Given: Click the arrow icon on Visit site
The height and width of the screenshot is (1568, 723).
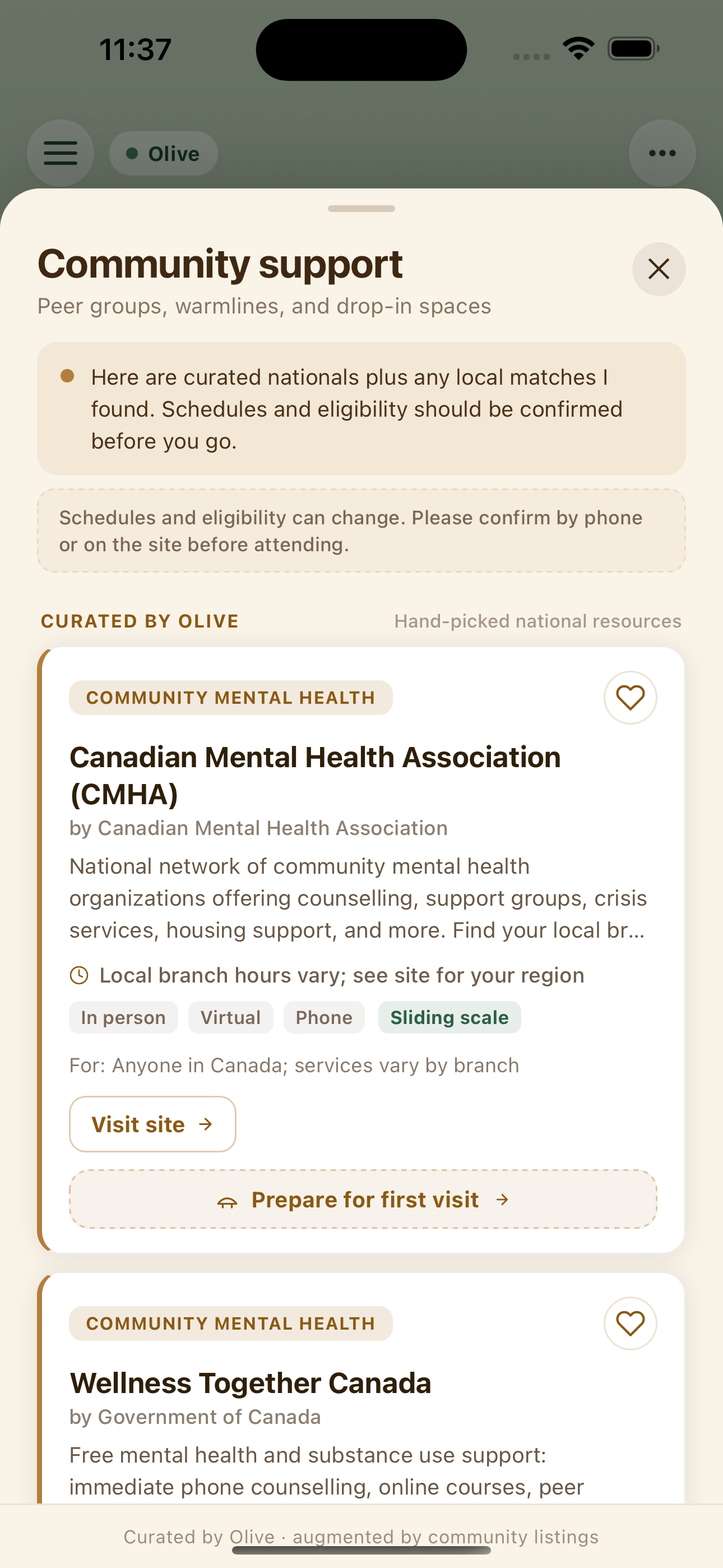Looking at the screenshot, I should tap(205, 1124).
